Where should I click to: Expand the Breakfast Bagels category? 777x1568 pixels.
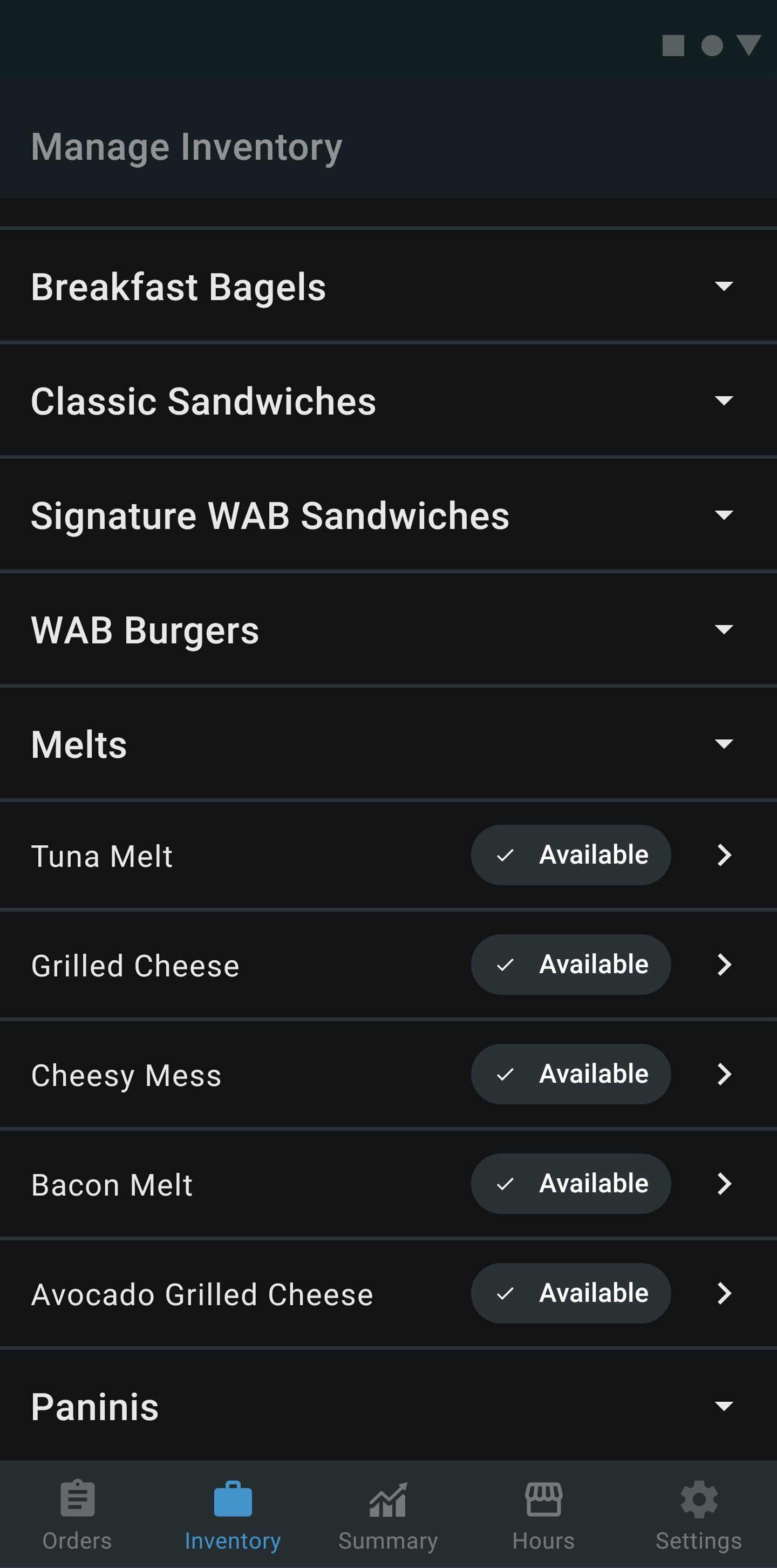click(388, 286)
